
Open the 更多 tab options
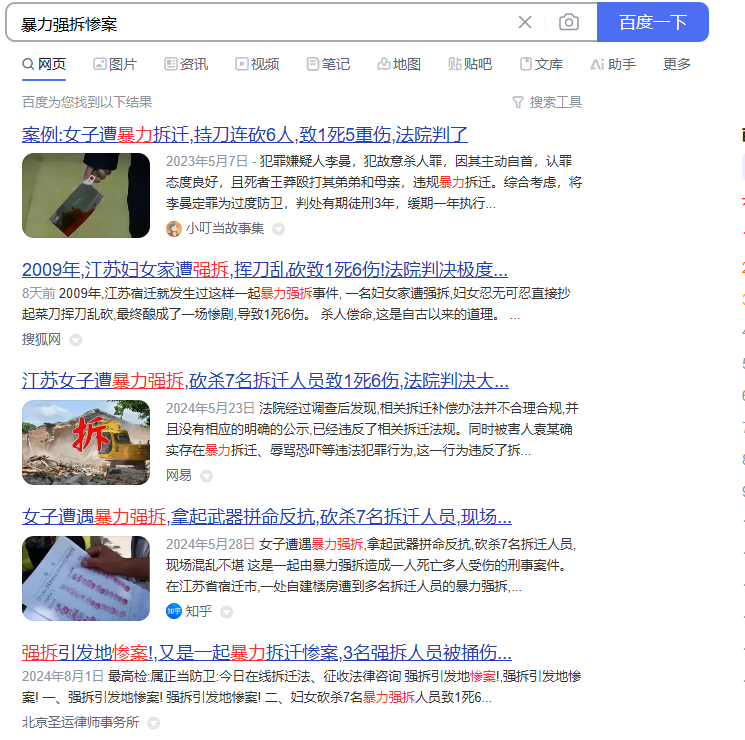tap(677, 64)
